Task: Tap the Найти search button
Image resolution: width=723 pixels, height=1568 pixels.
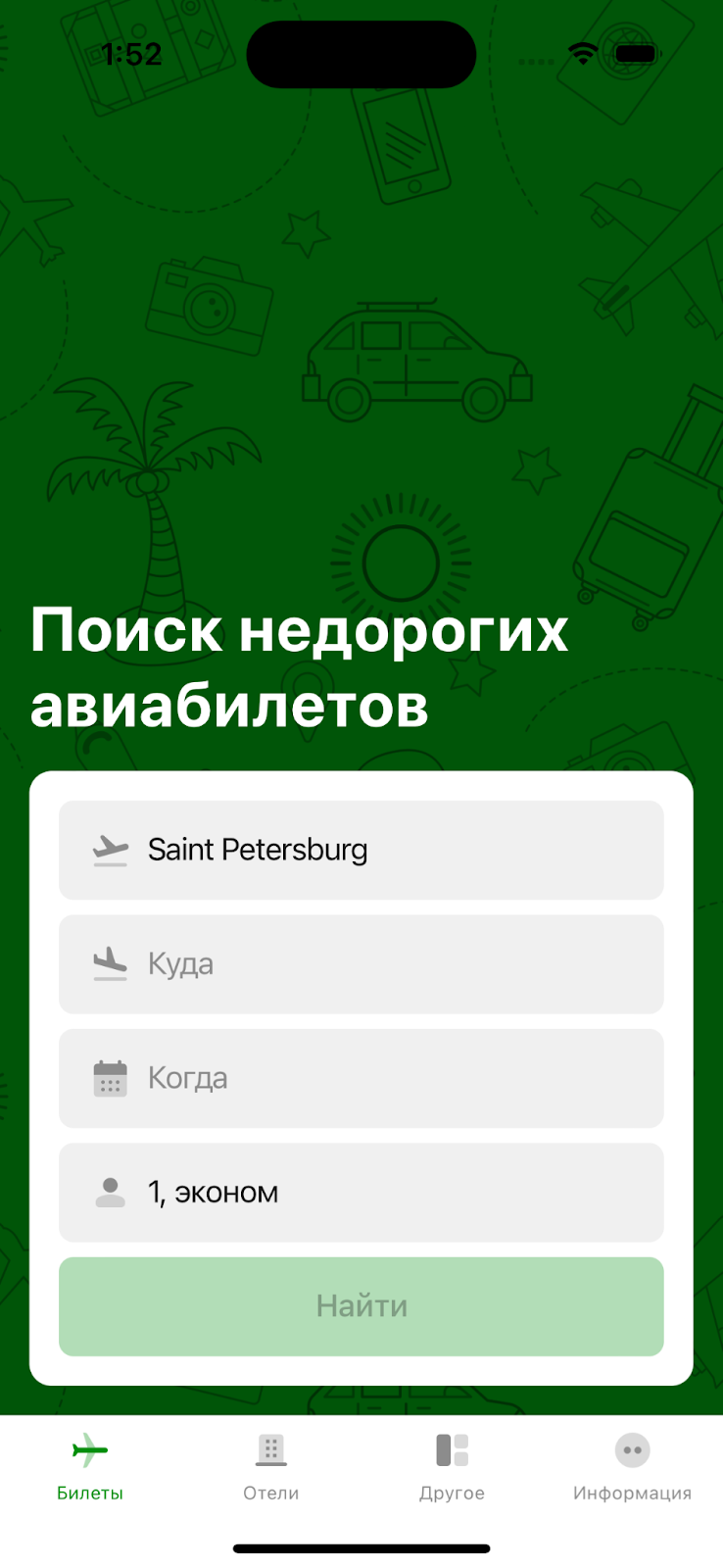Action: 361,1306
